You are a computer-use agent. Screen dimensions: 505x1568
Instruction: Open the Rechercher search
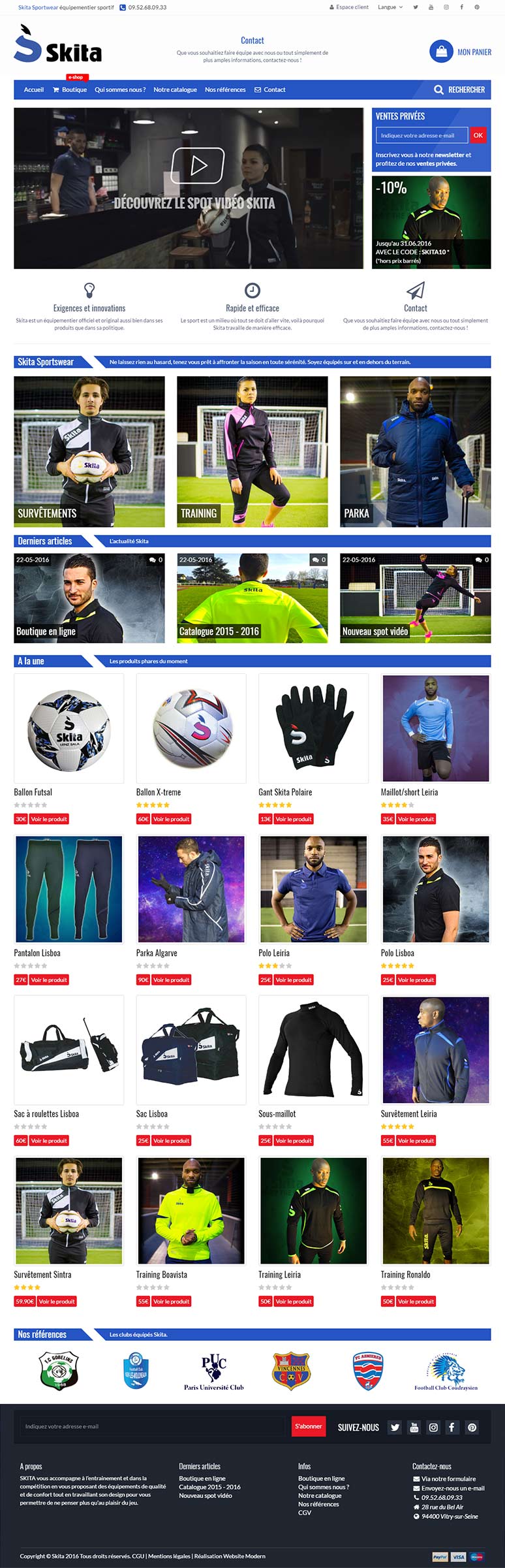click(459, 89)
